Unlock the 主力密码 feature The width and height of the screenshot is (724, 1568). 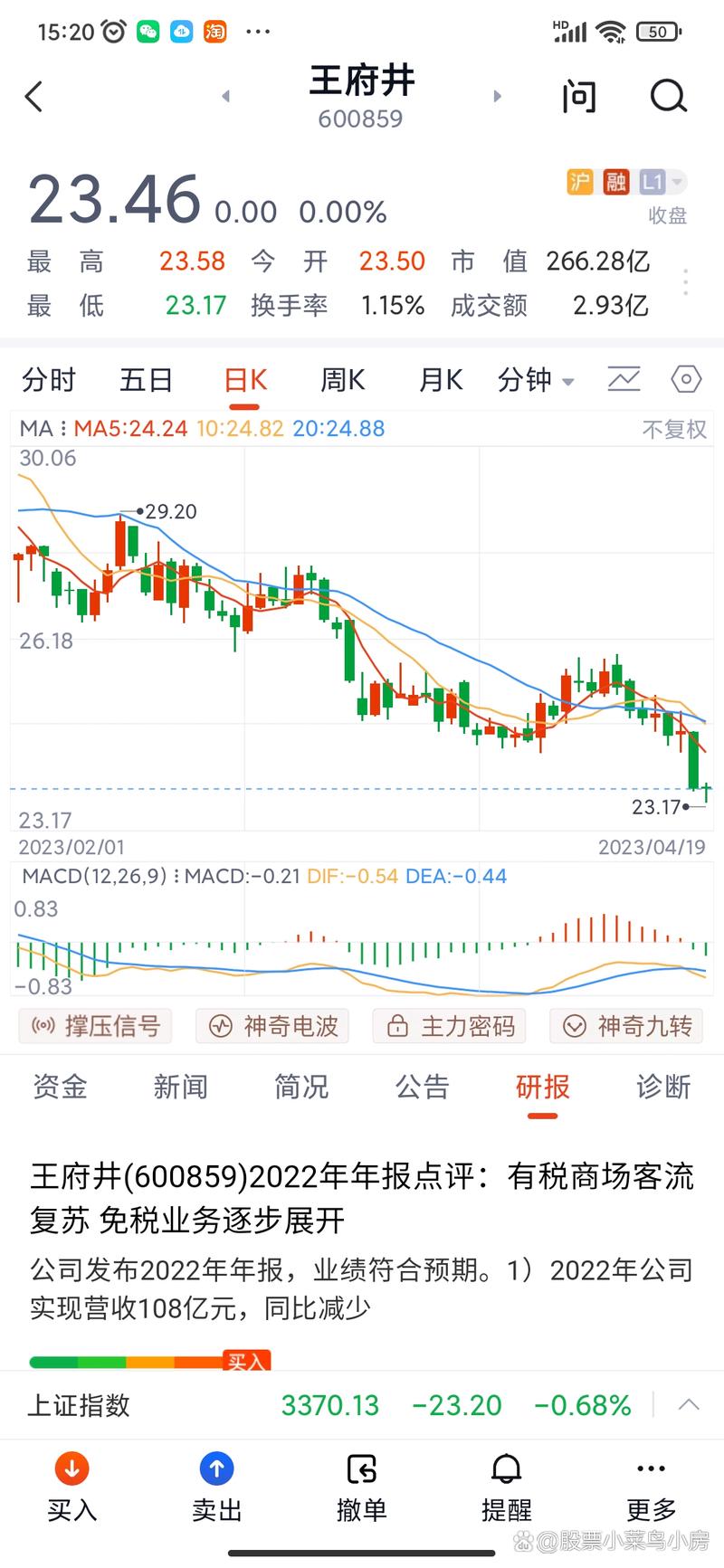[449, 1027]
